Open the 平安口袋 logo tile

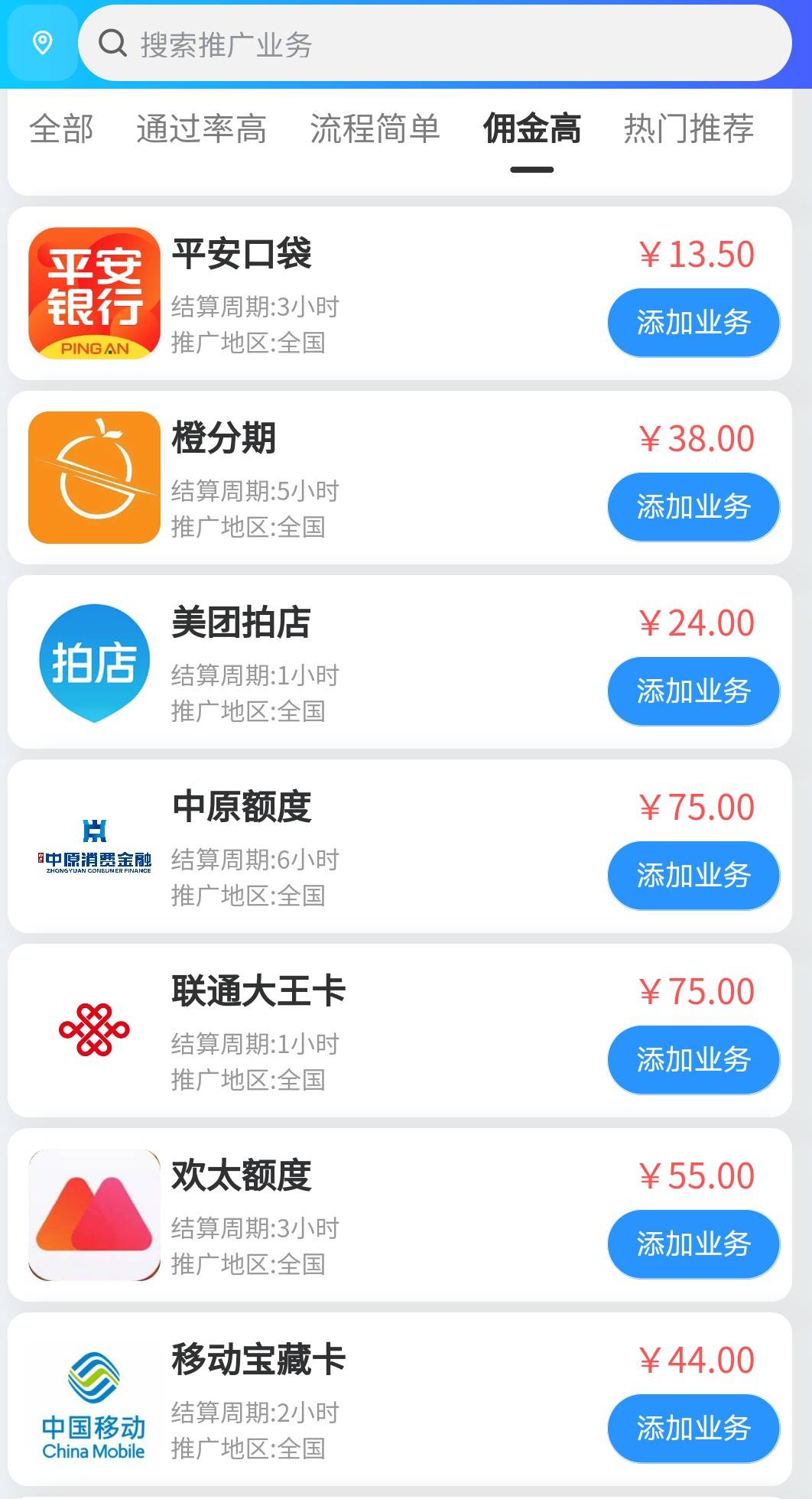pos(94,294)
